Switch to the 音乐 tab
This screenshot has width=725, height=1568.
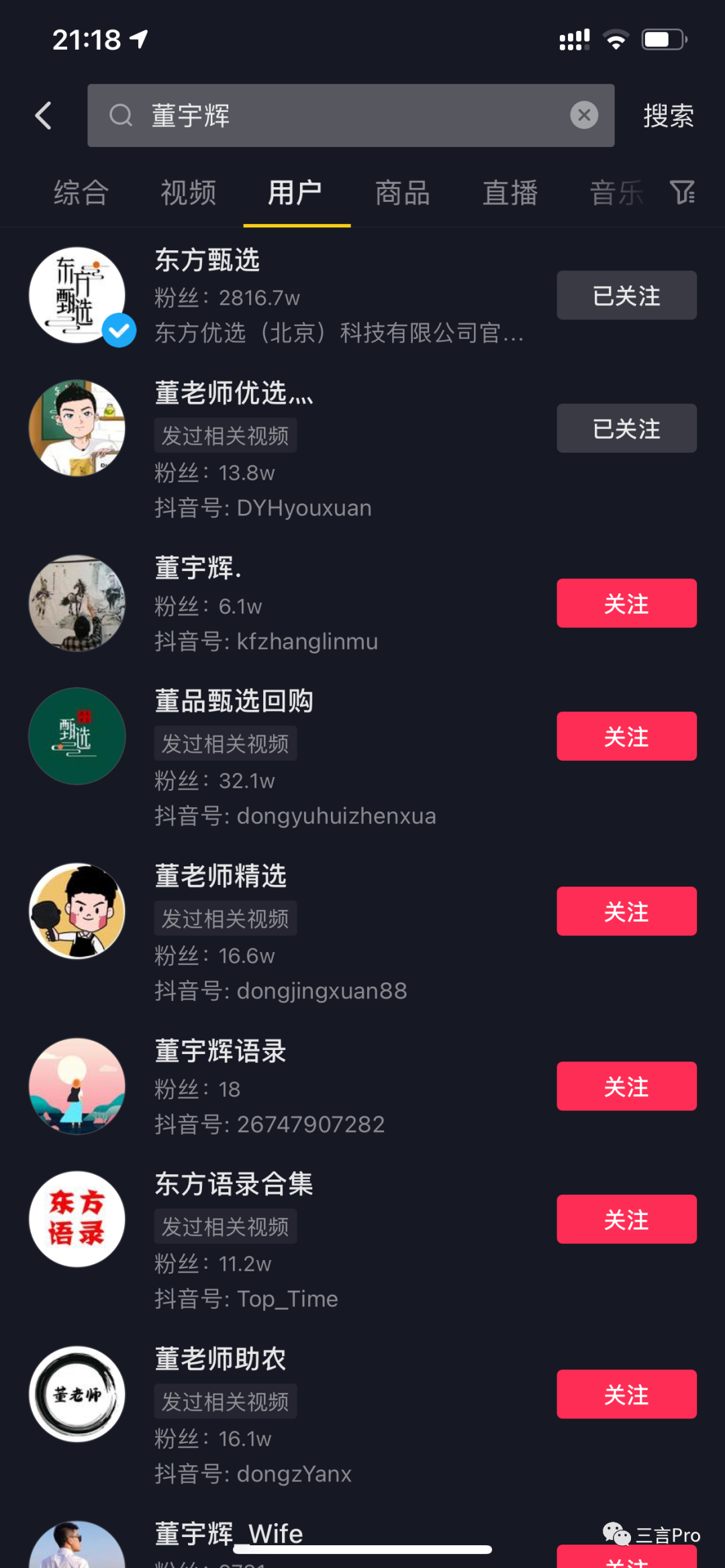coord(615,193)
